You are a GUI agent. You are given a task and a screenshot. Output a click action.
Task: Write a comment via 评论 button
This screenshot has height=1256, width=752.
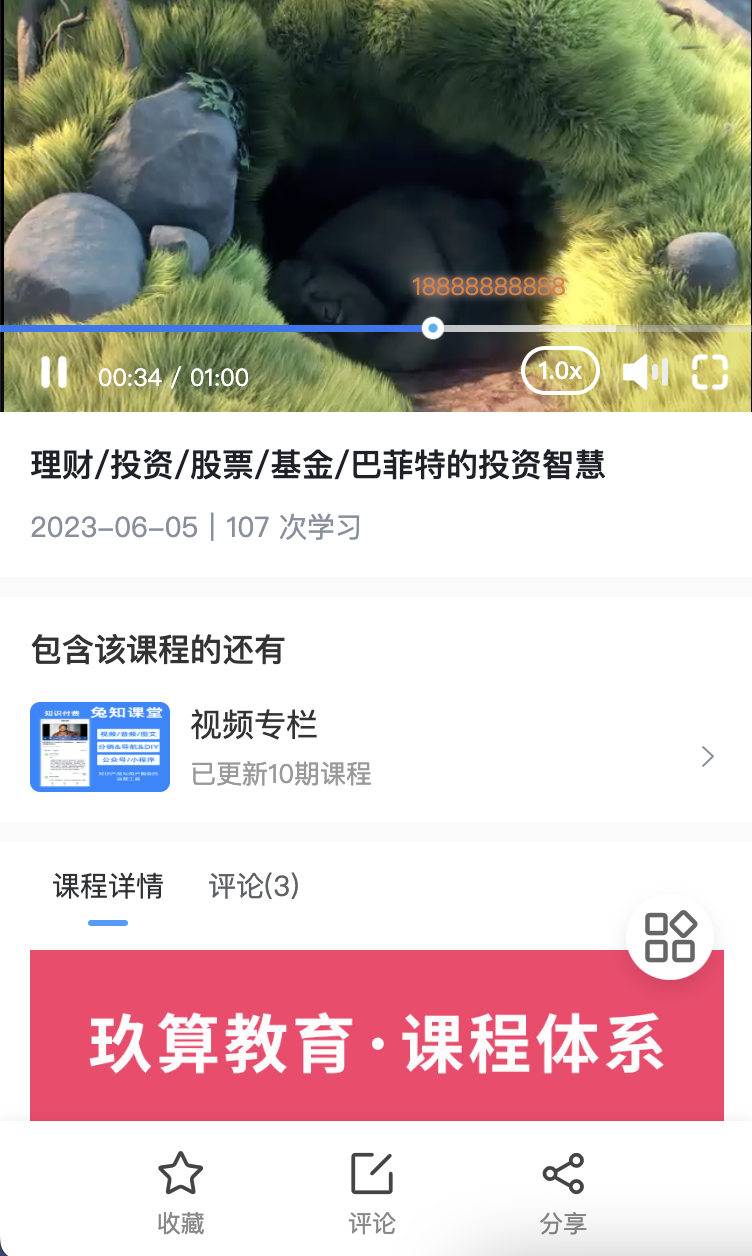372,1192
